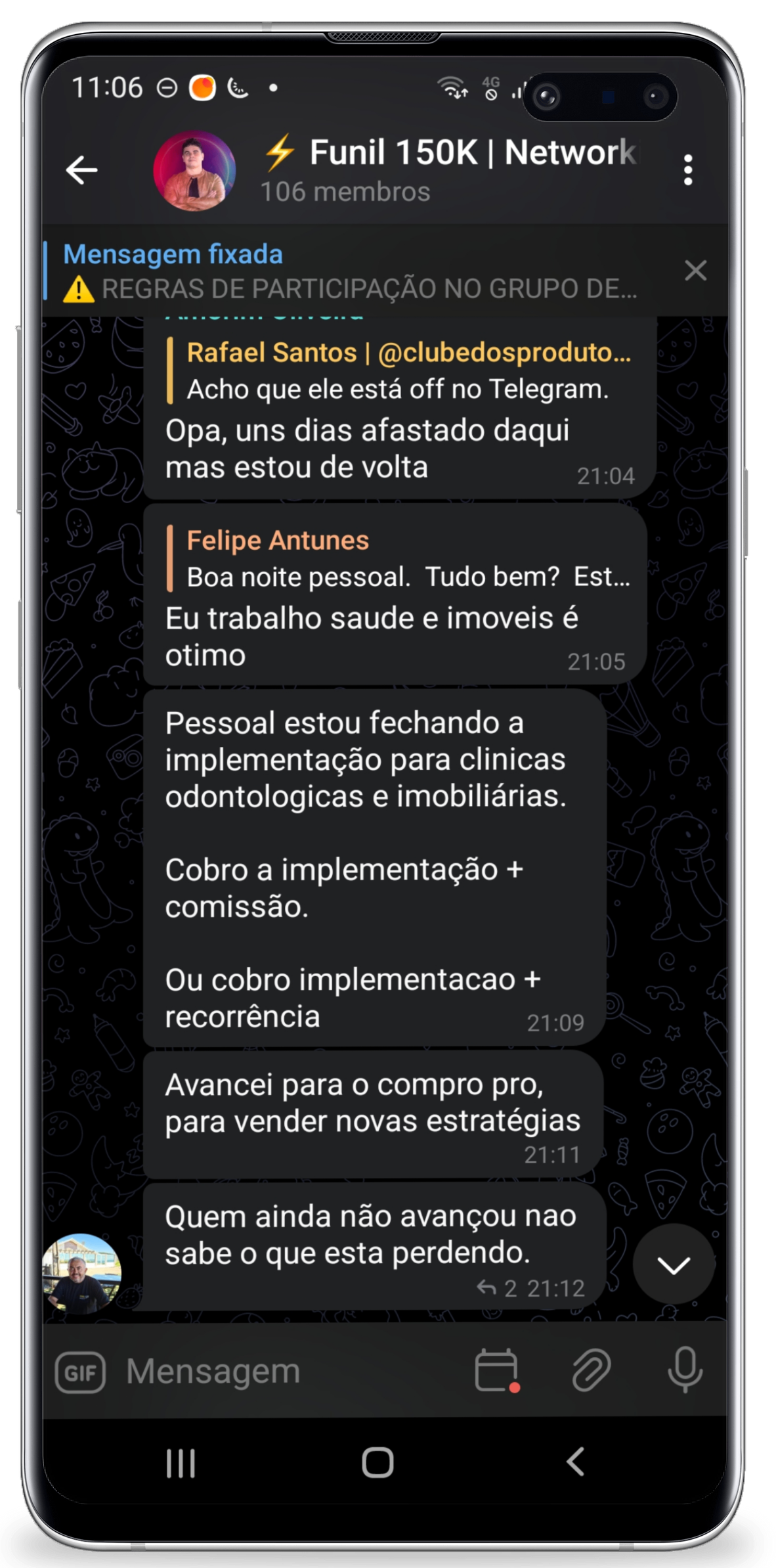View the 2 replies on last message

[497, 1288]
